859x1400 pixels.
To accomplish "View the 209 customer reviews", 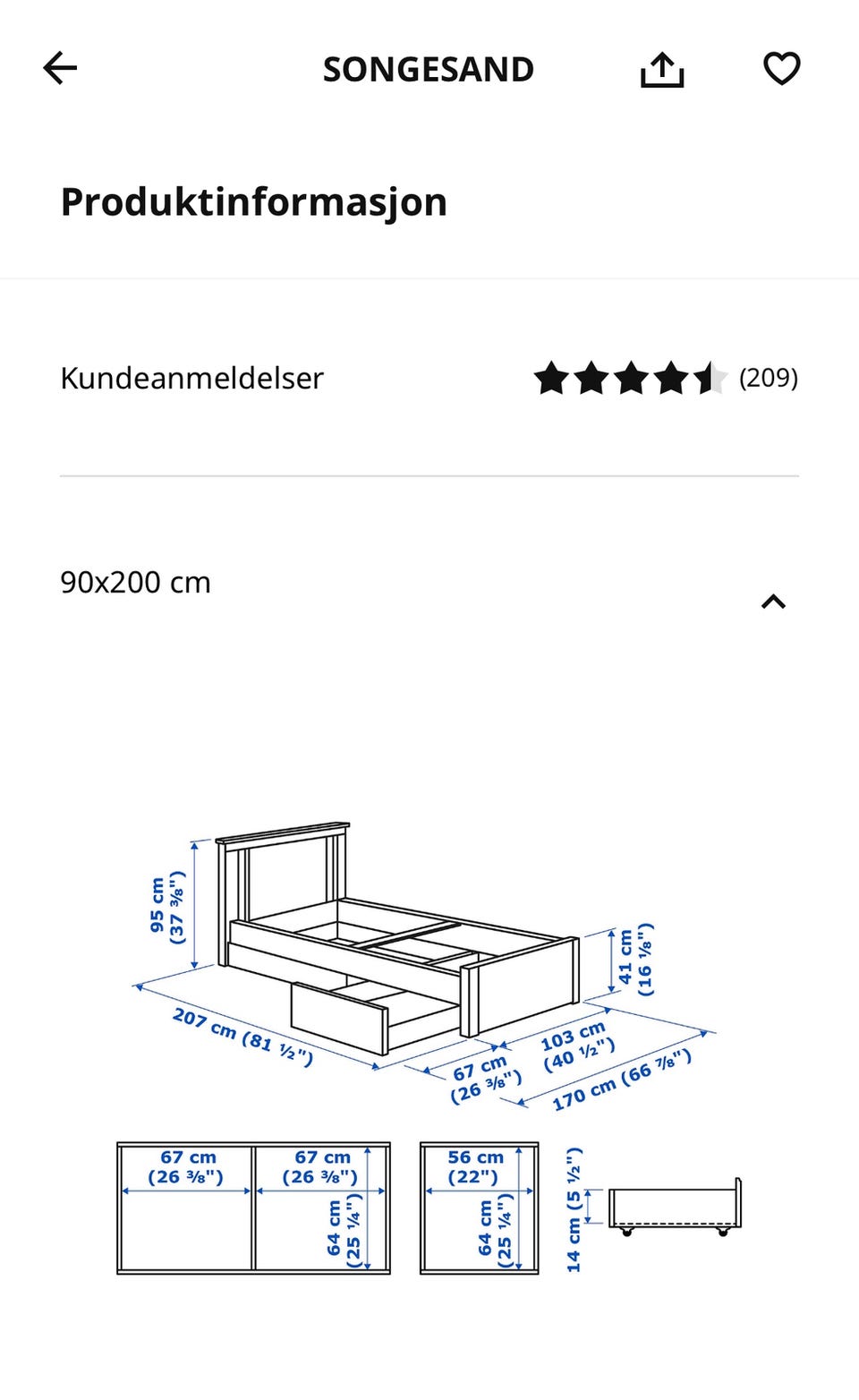I will pos(768,379).
